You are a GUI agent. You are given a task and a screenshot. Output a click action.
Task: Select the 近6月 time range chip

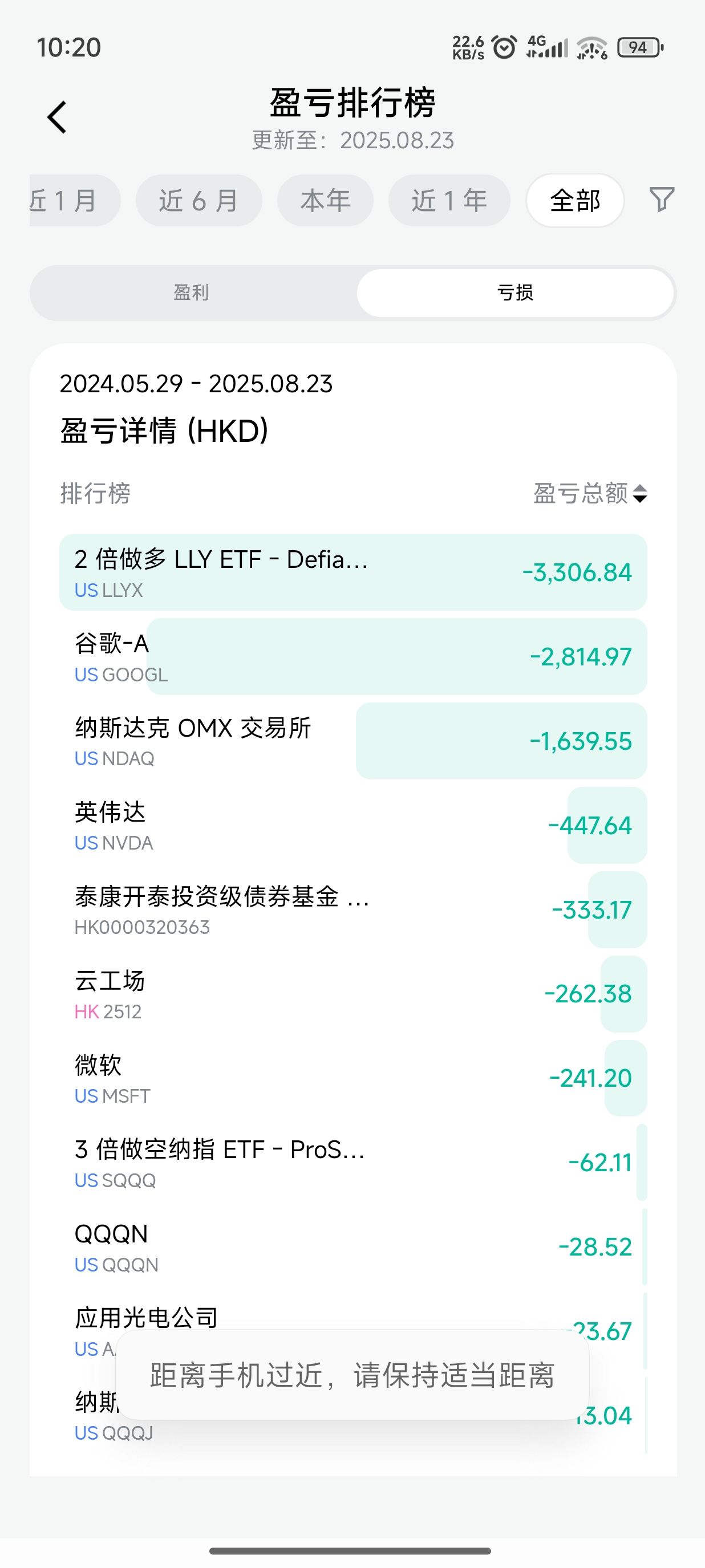point(198,200)
